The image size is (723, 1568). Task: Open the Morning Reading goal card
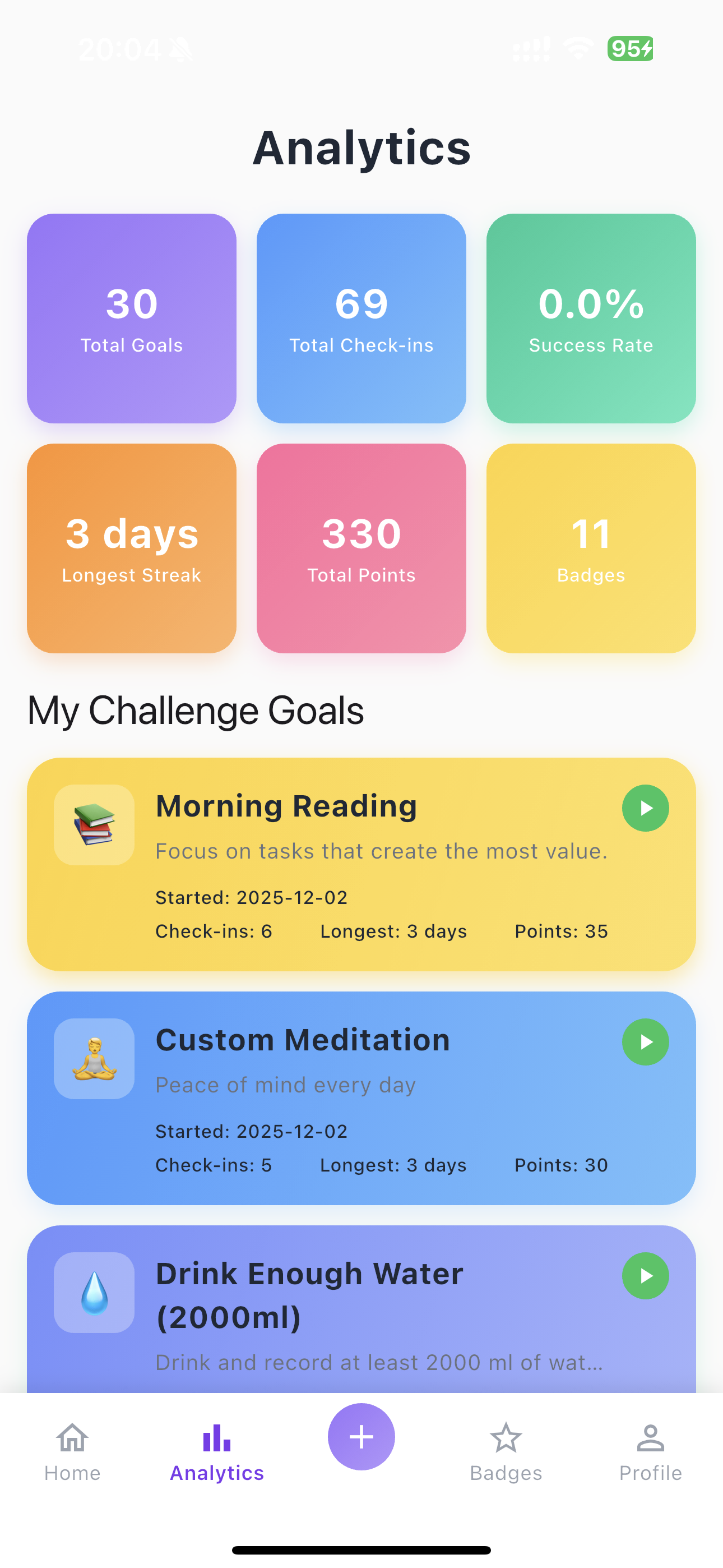pos(360,864)
